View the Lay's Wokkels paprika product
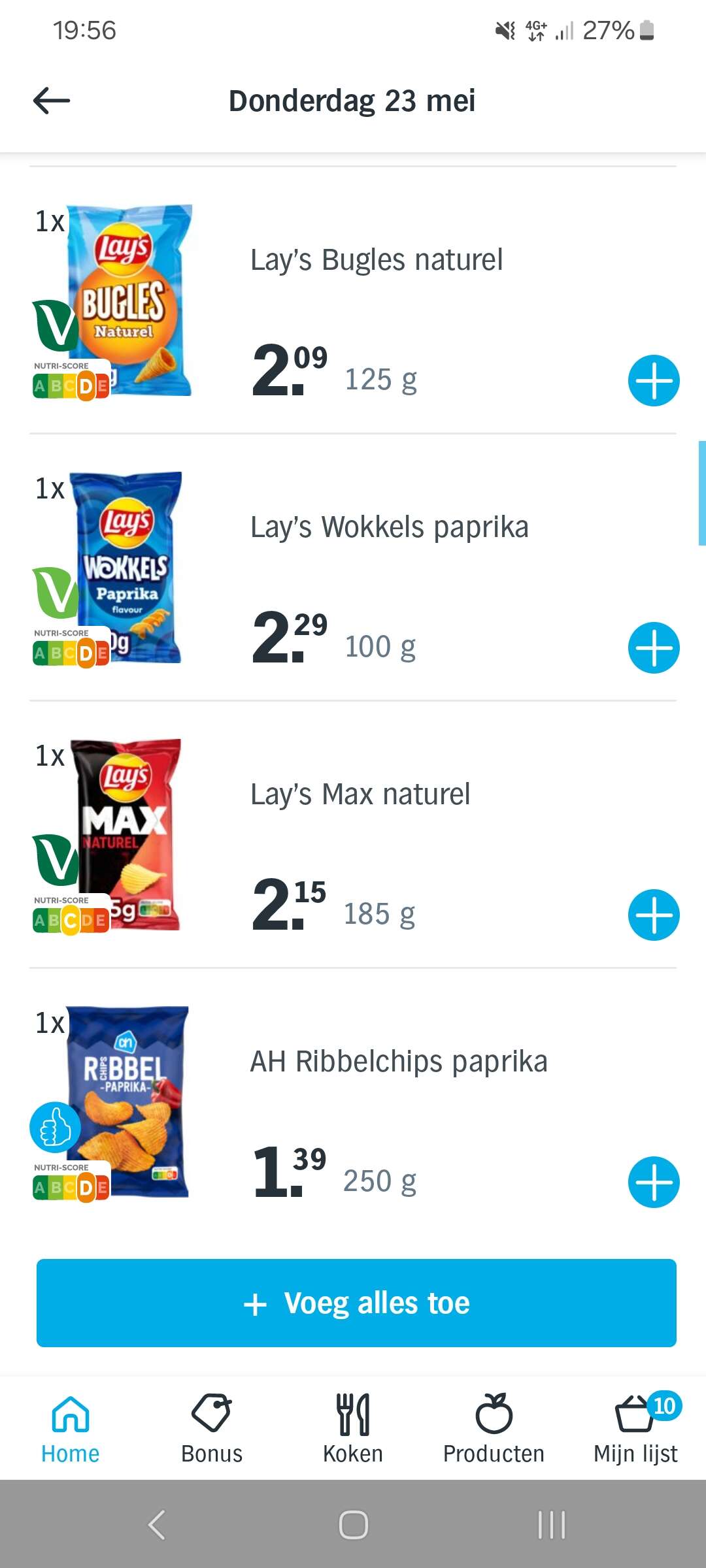 389,527
